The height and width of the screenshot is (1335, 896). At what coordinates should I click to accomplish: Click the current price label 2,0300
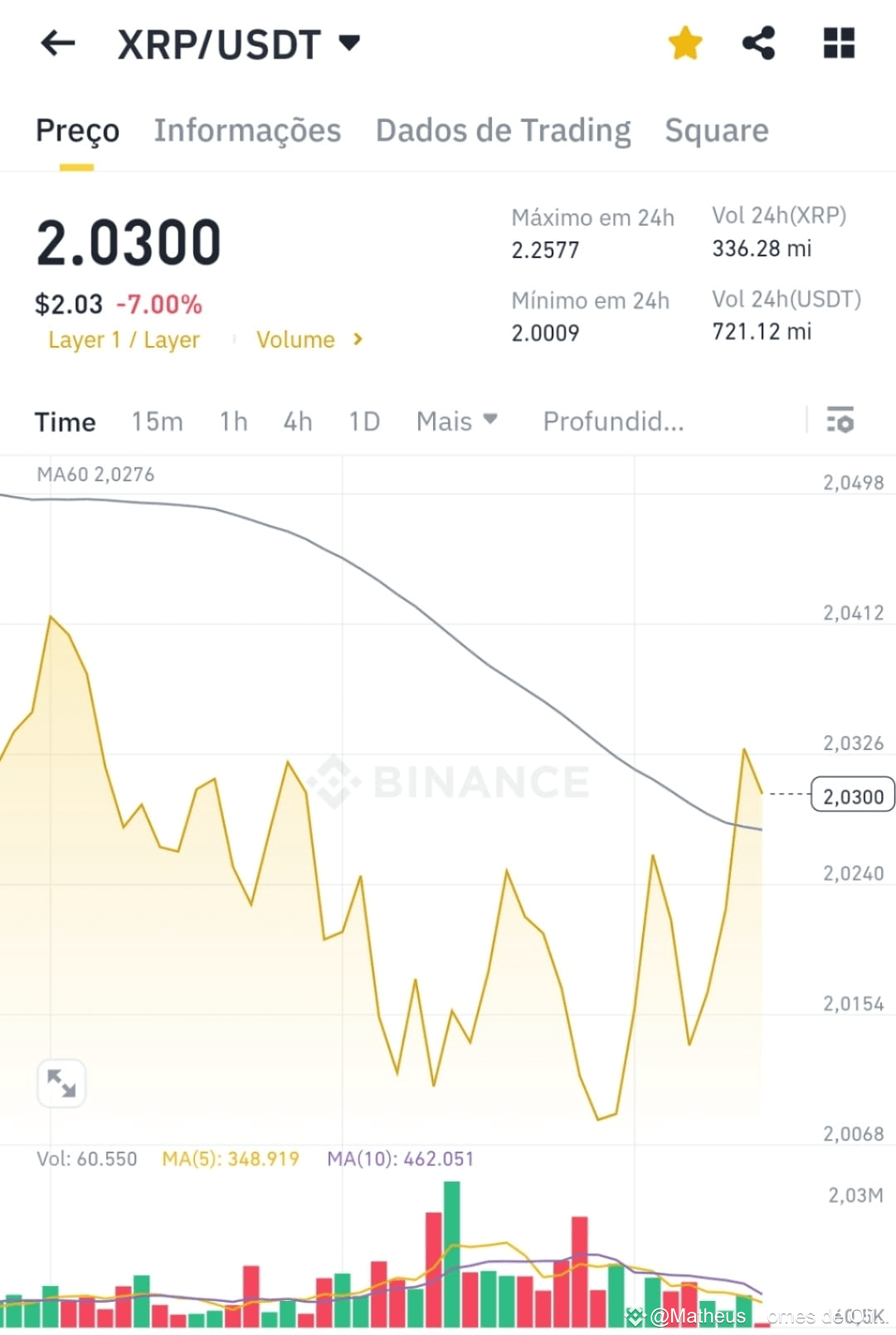click(852, 795)
